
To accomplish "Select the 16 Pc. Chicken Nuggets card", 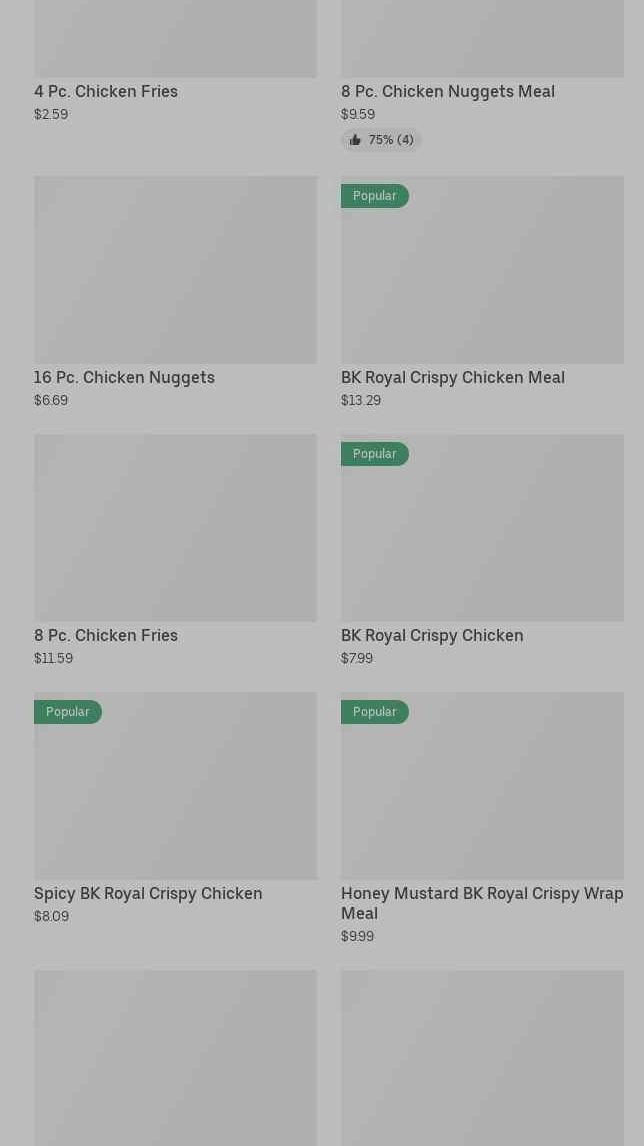I will pyautogui.click(x=175, y=292).
